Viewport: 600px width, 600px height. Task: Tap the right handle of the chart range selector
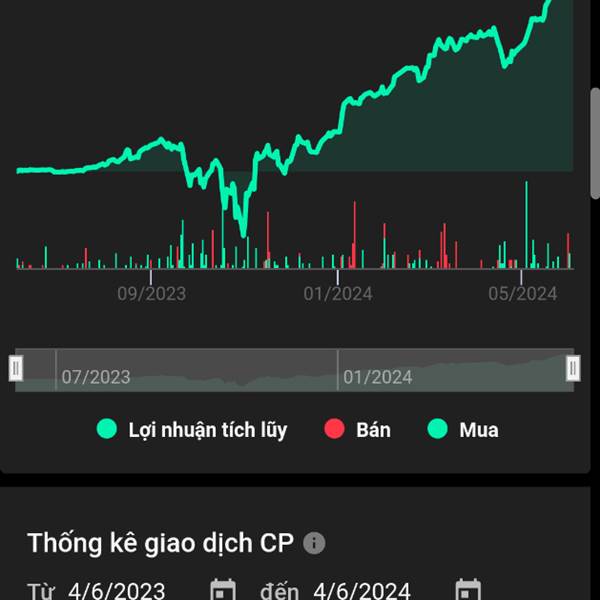tap(572, 368)
